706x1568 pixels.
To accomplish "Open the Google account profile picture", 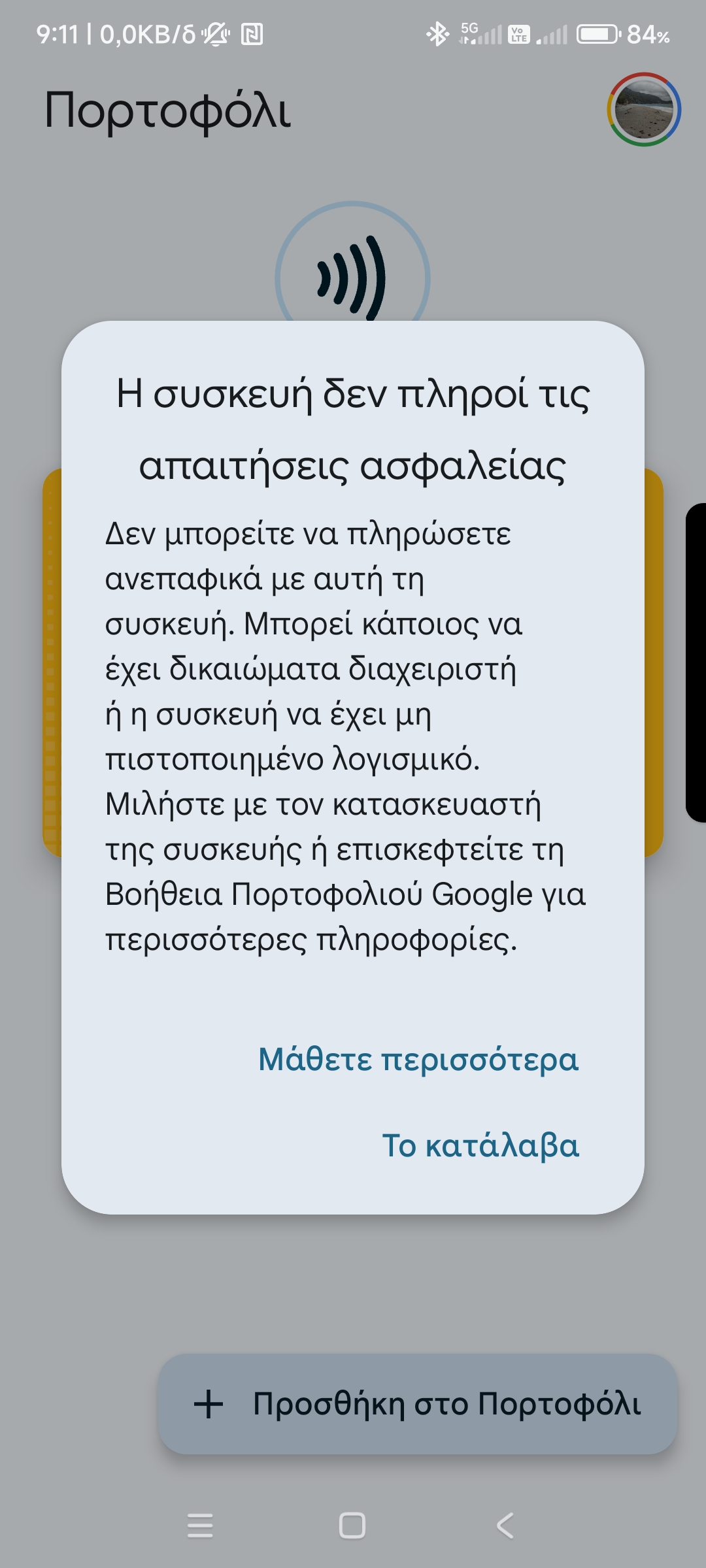I will coord(644,109).
